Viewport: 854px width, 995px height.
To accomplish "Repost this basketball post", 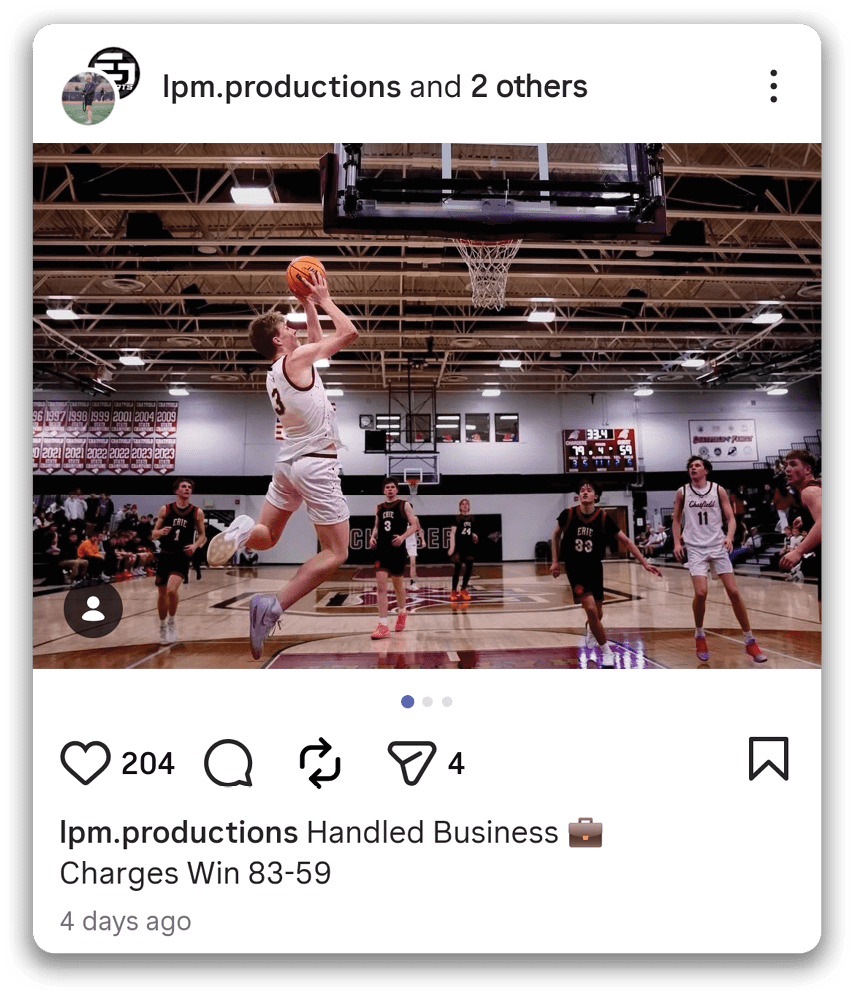I will [x=320, y=763].
